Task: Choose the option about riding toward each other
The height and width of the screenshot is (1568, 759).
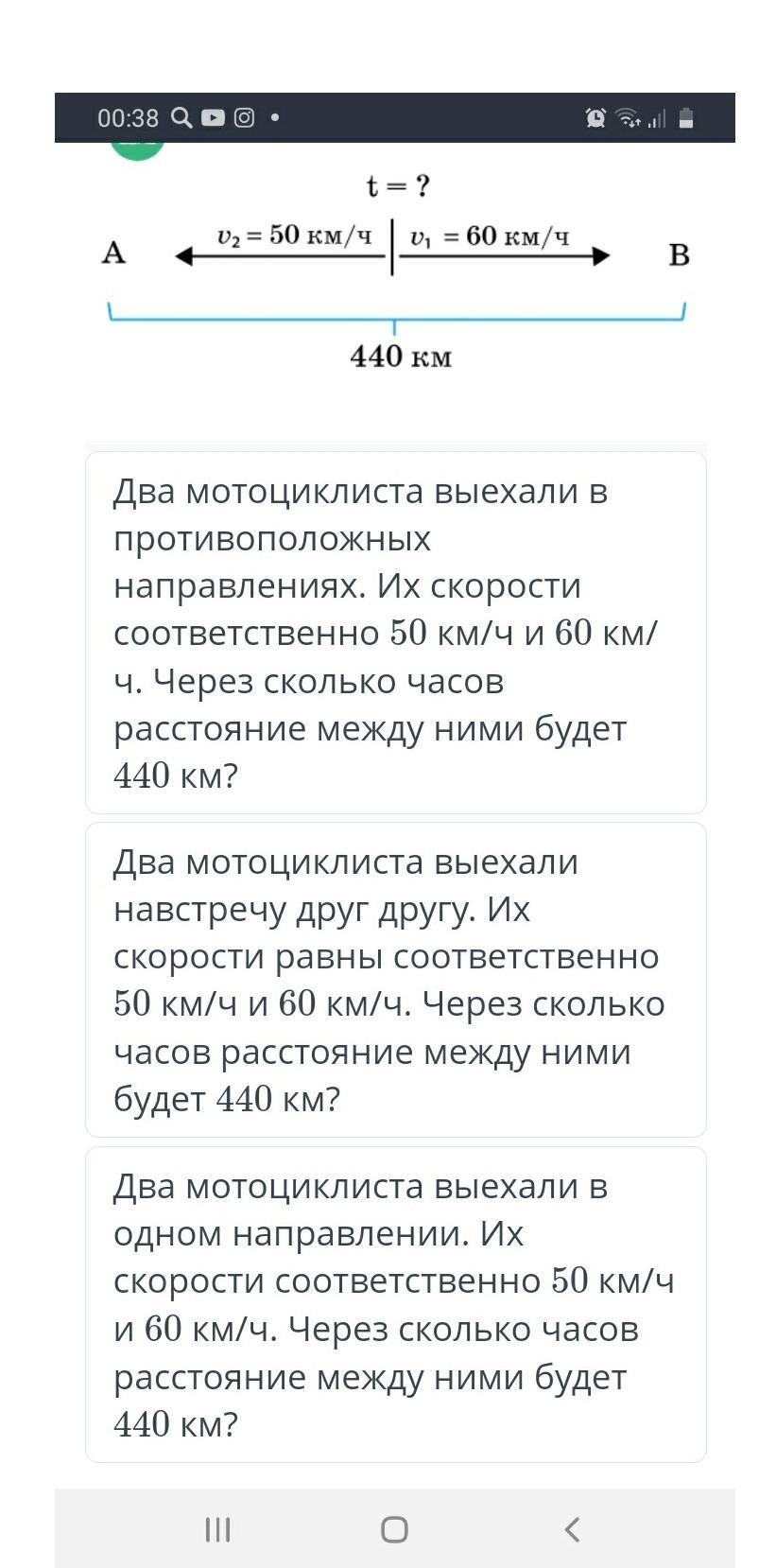Action: point(395,980)
